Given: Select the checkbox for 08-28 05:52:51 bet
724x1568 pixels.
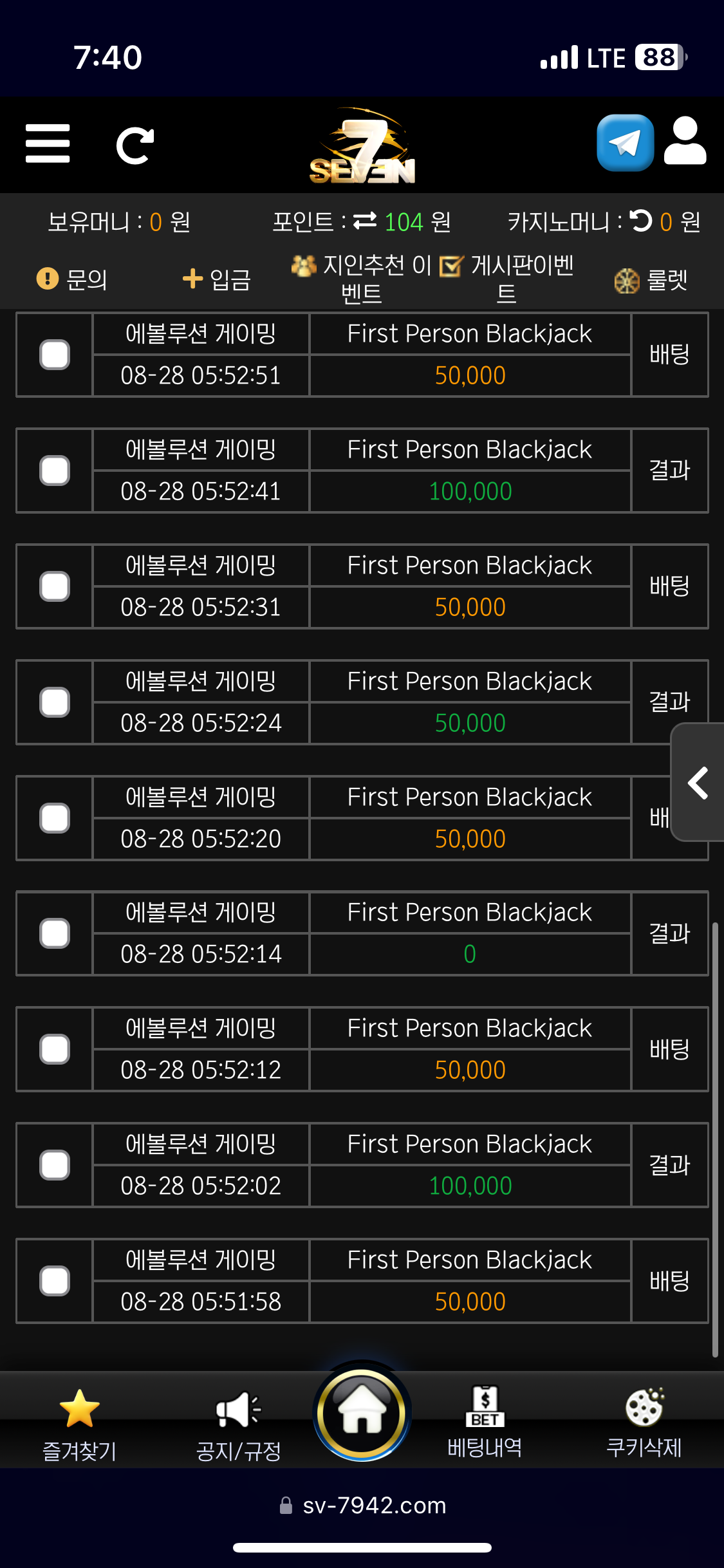Looking at the screenshot, I should (55, 355).
